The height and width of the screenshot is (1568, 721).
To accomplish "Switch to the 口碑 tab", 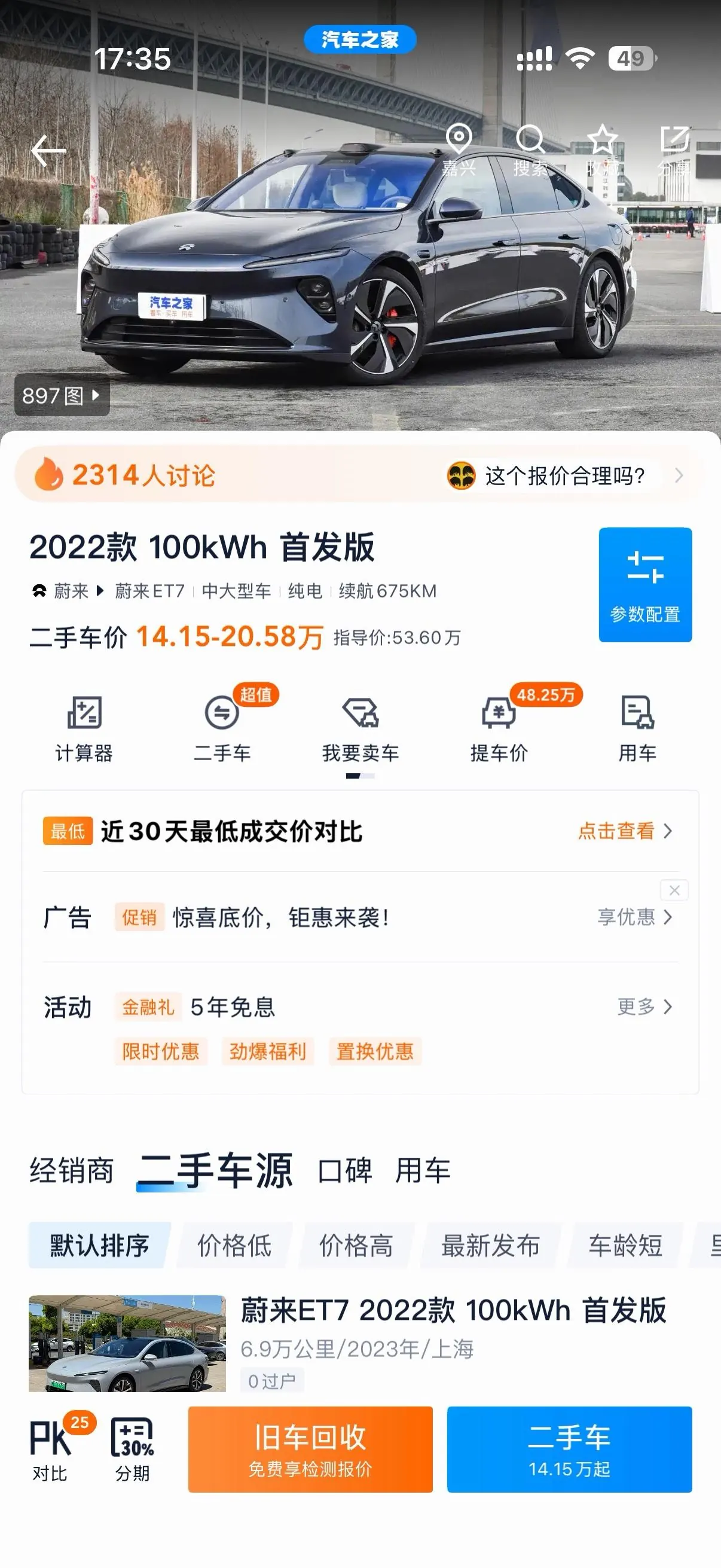I will coord(345,1170).
